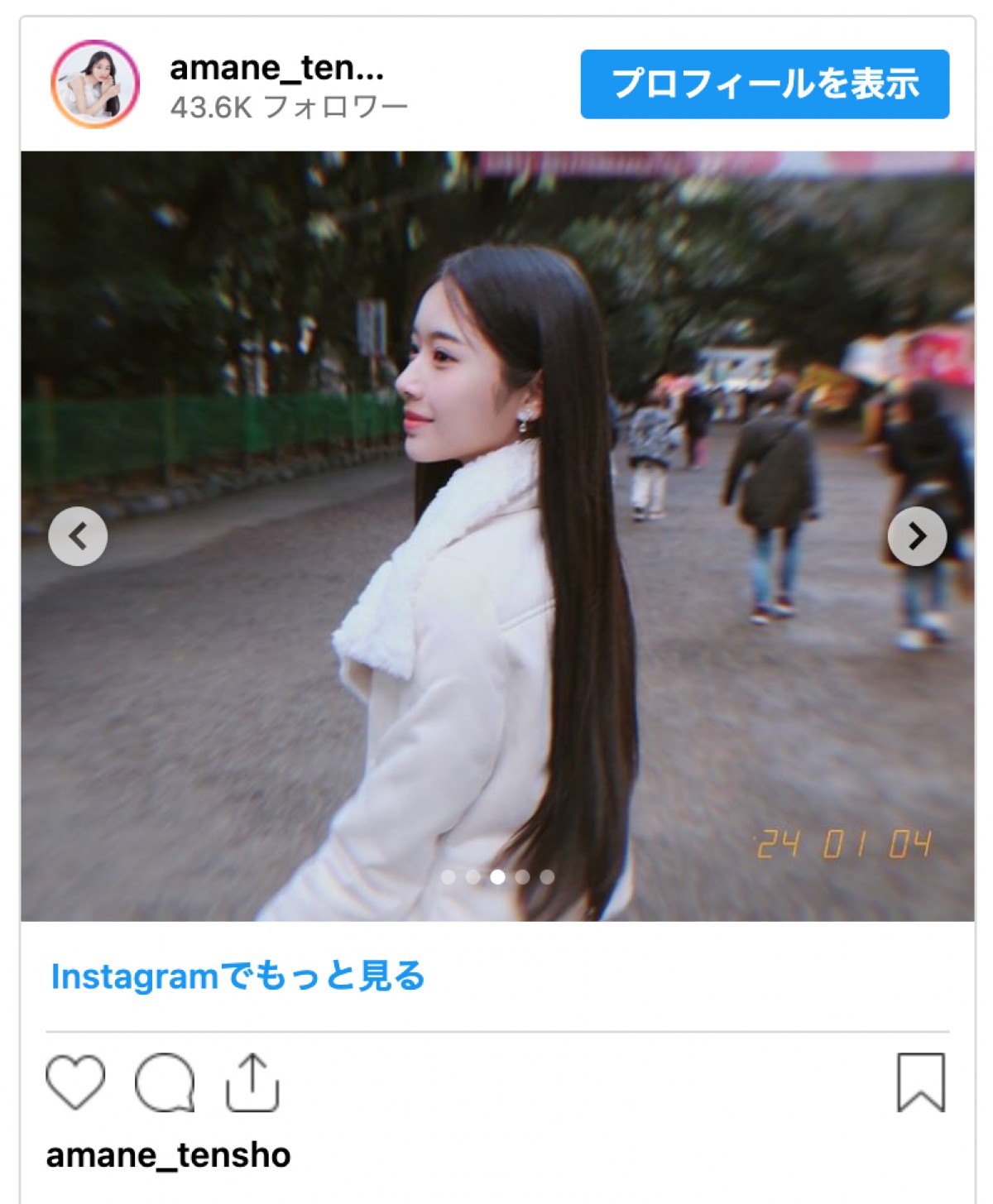Open Instagramでもっと見る link
The image size is (993, 1204).
click(x=237, y=976)
